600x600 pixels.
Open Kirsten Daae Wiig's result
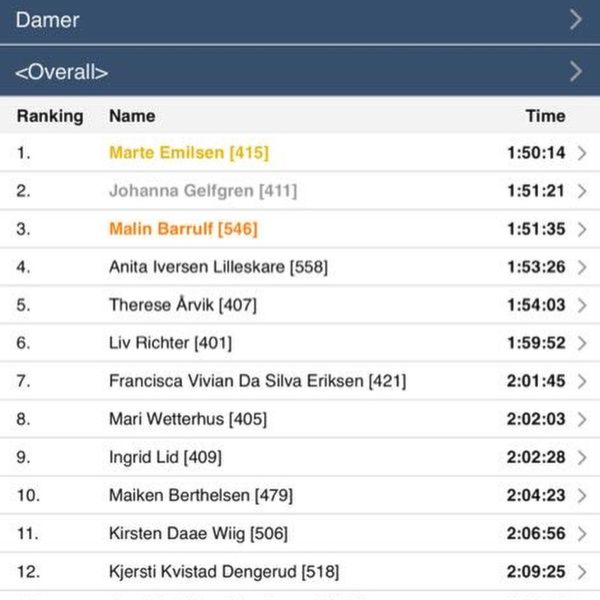tap(300, 533)
